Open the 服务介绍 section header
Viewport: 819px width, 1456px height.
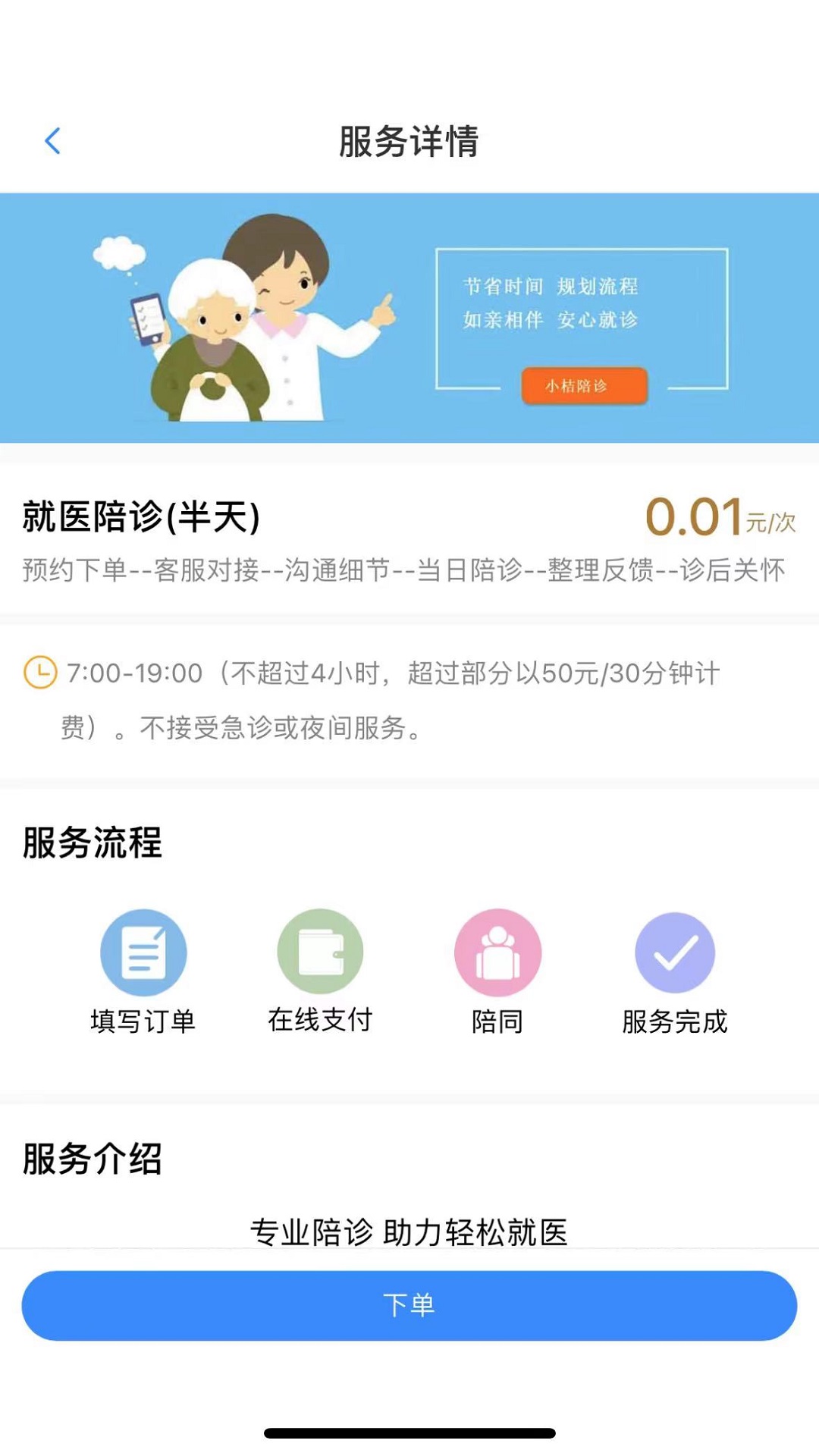click(91, 1159)
